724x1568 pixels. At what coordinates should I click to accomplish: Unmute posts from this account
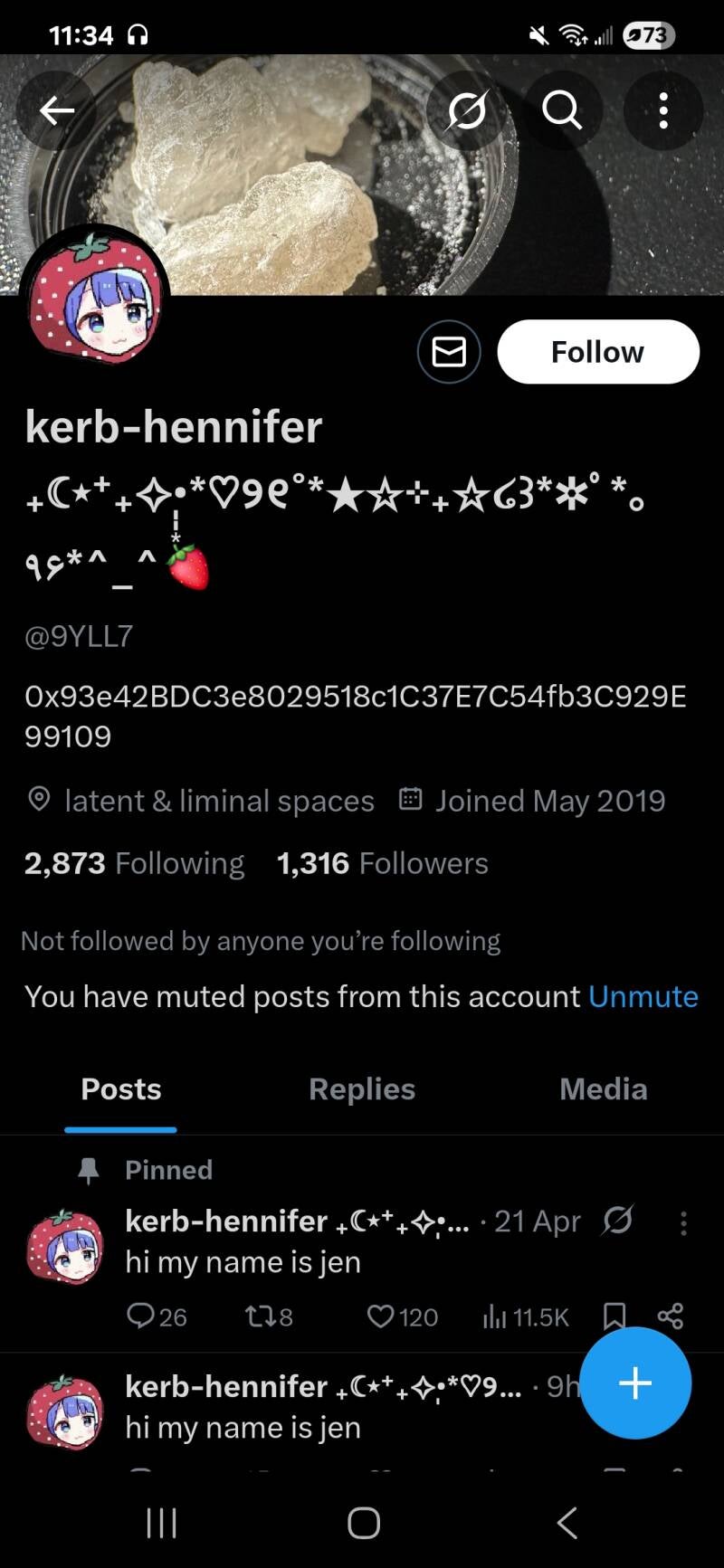pos(643,996)
